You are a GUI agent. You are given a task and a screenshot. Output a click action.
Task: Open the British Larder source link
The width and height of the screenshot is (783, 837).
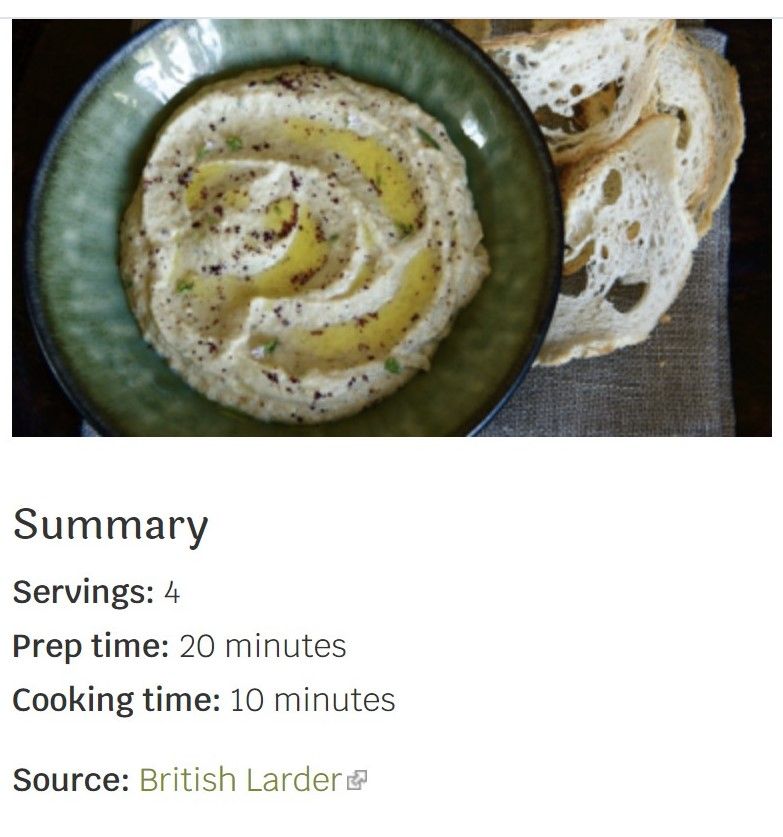[x=241, y=780]
